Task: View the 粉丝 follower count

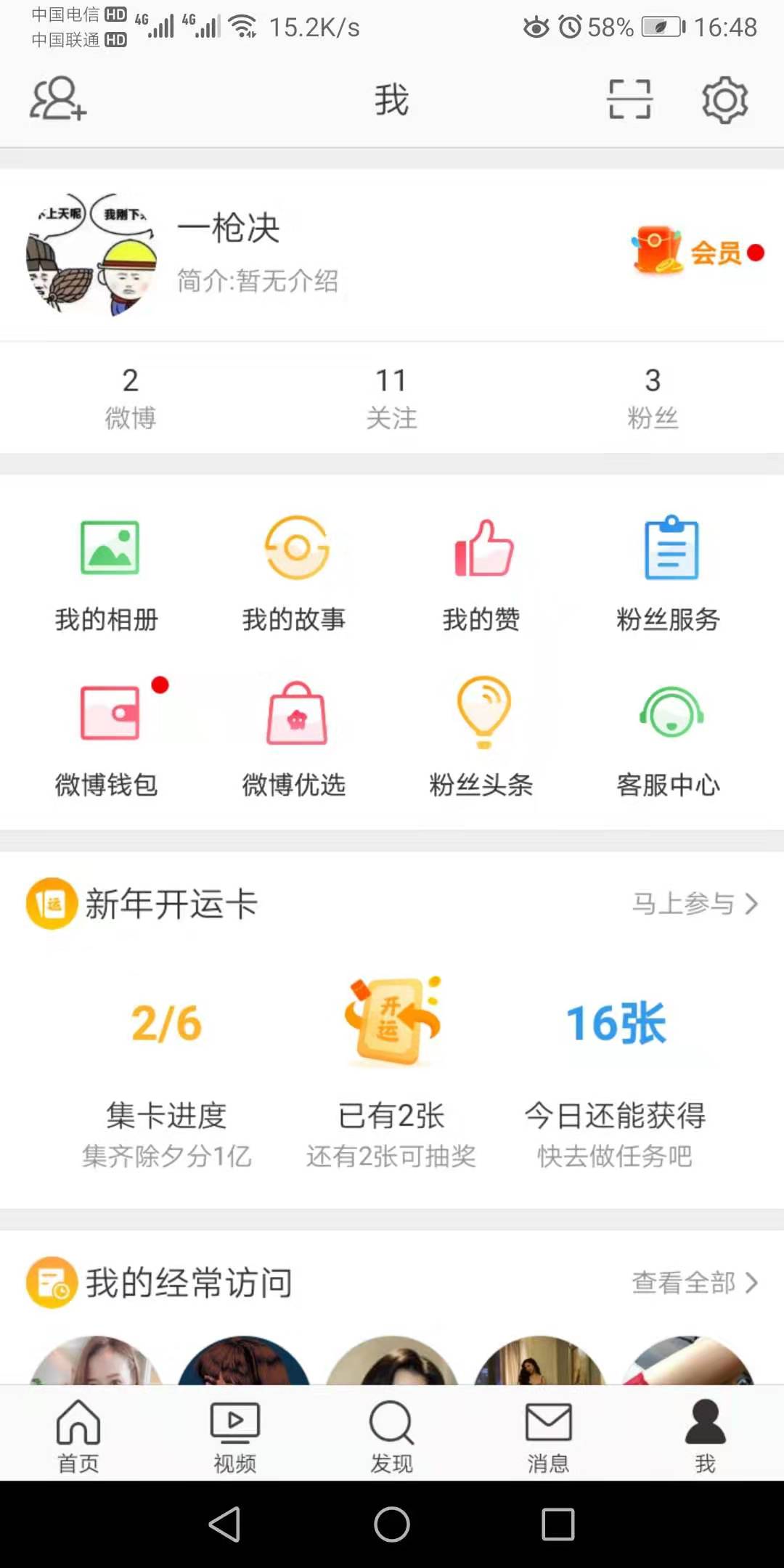Action: tap(651, 396)
